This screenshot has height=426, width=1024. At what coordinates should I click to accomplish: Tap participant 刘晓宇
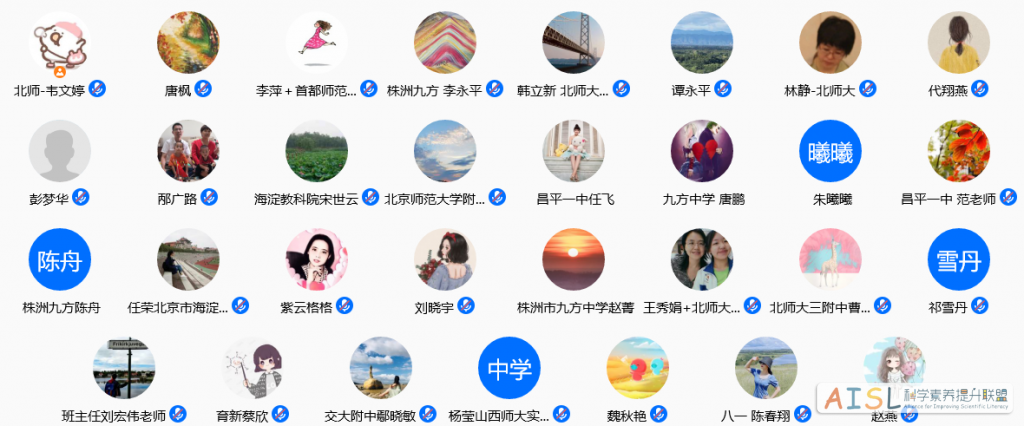tap(445, 260)
